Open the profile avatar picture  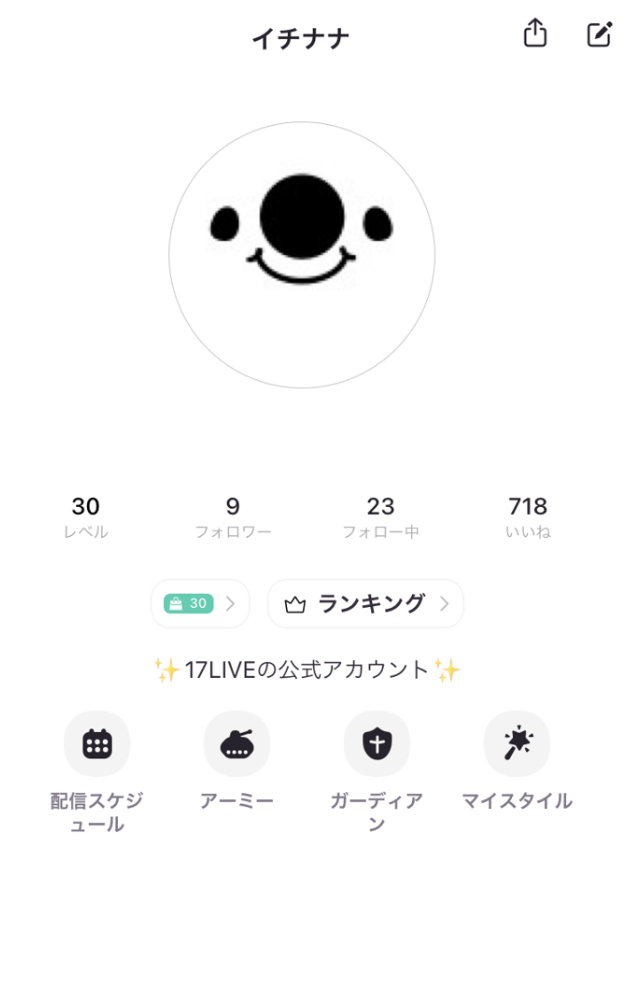point(301,255)
